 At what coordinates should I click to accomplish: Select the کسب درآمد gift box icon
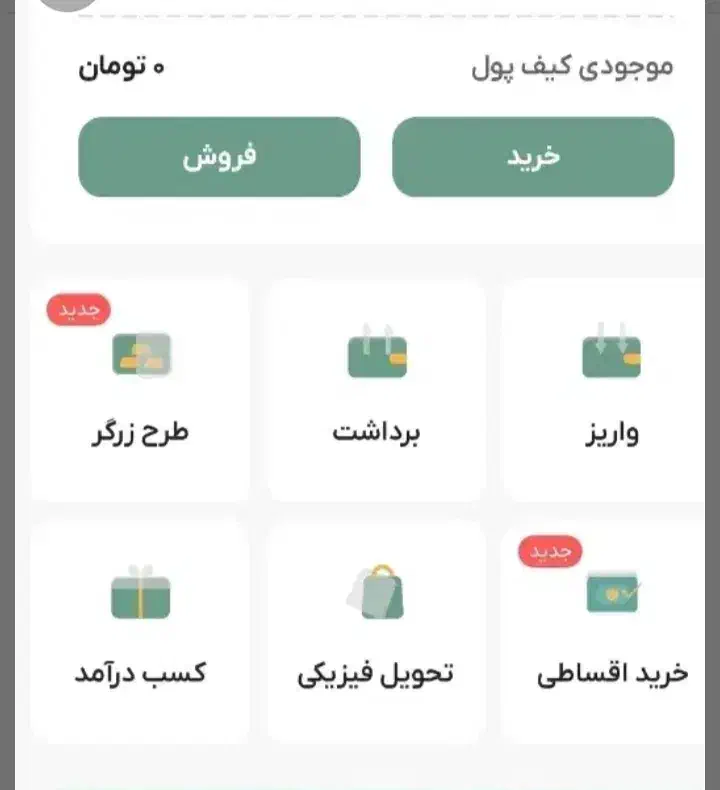tap(139, 592)
